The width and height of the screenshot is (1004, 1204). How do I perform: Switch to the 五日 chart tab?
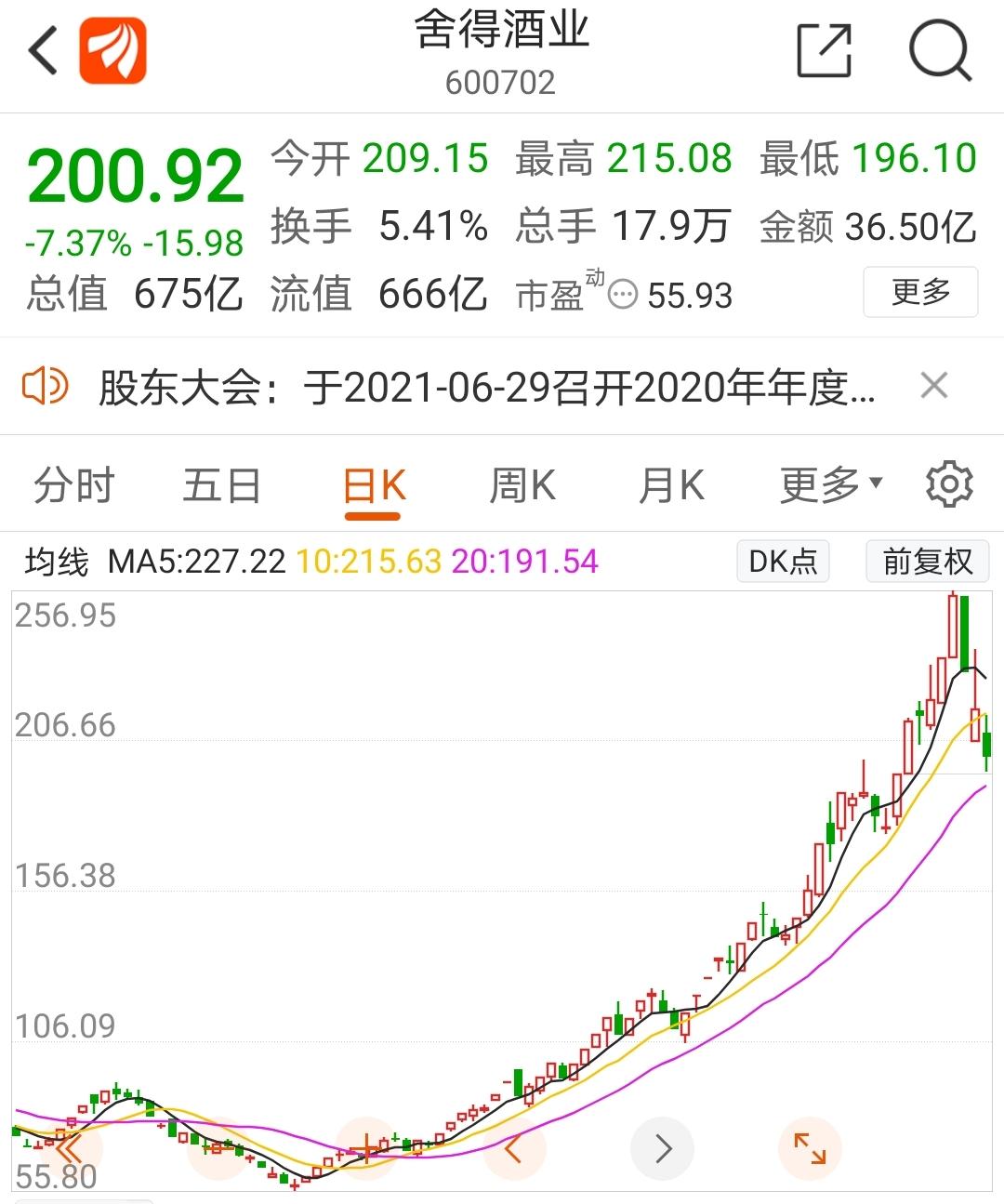tap(221, 485)
